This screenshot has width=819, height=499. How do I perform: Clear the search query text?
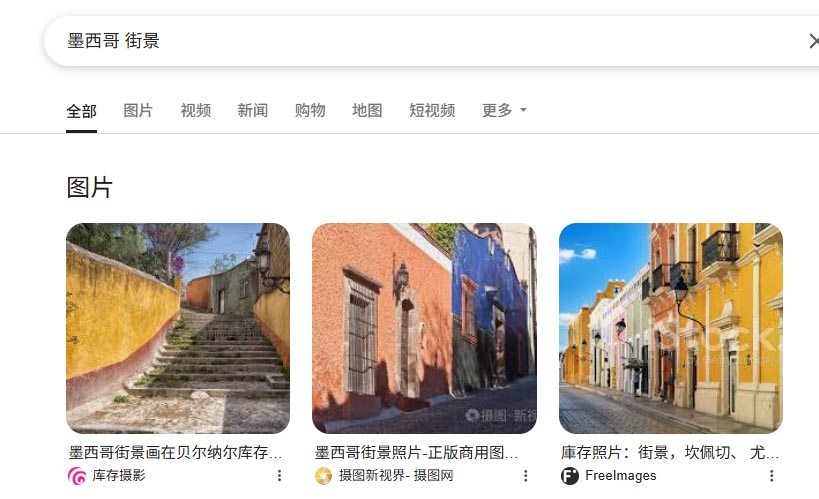[x=812, y=41]
